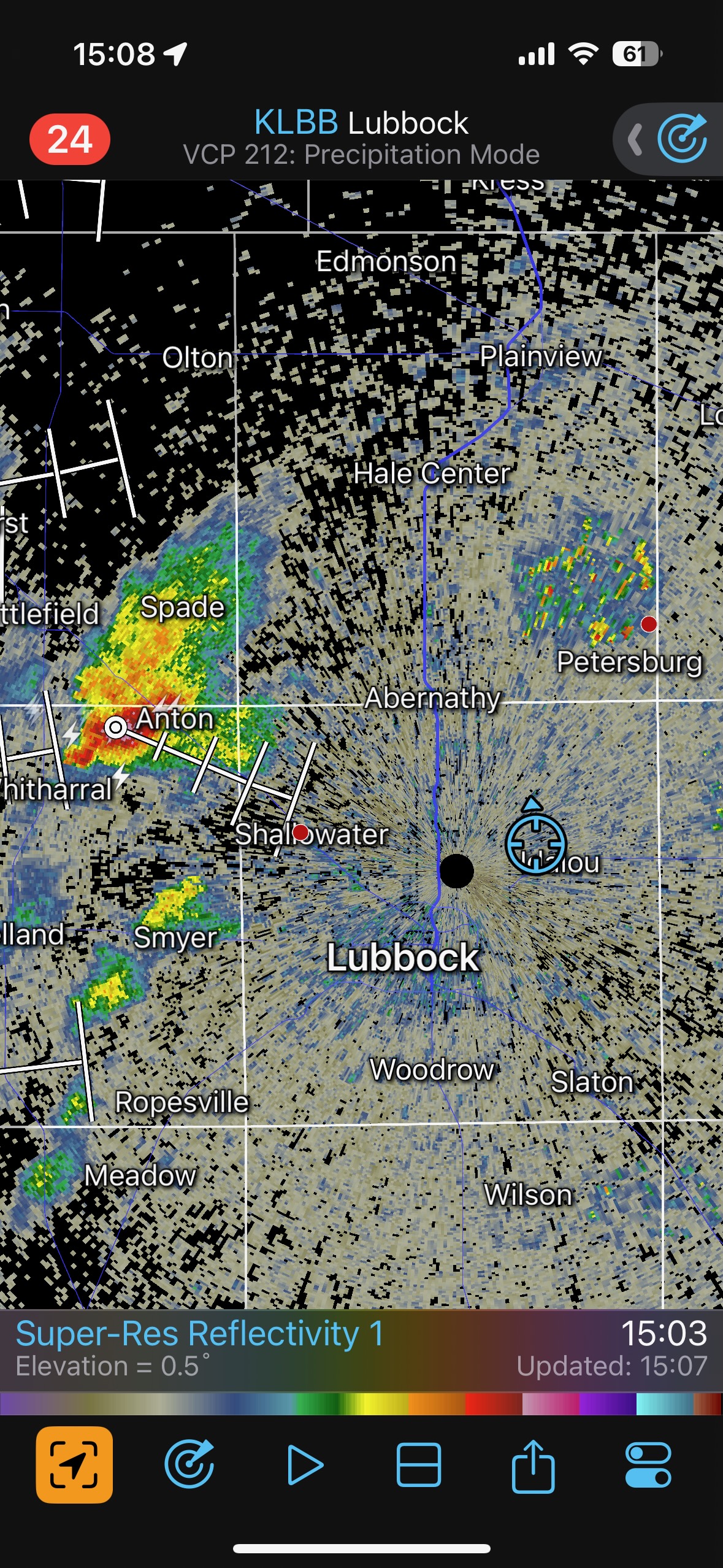The image size is (723, 1568).
Task: Open the settings toggles icon
Action: coord(648,1464)
